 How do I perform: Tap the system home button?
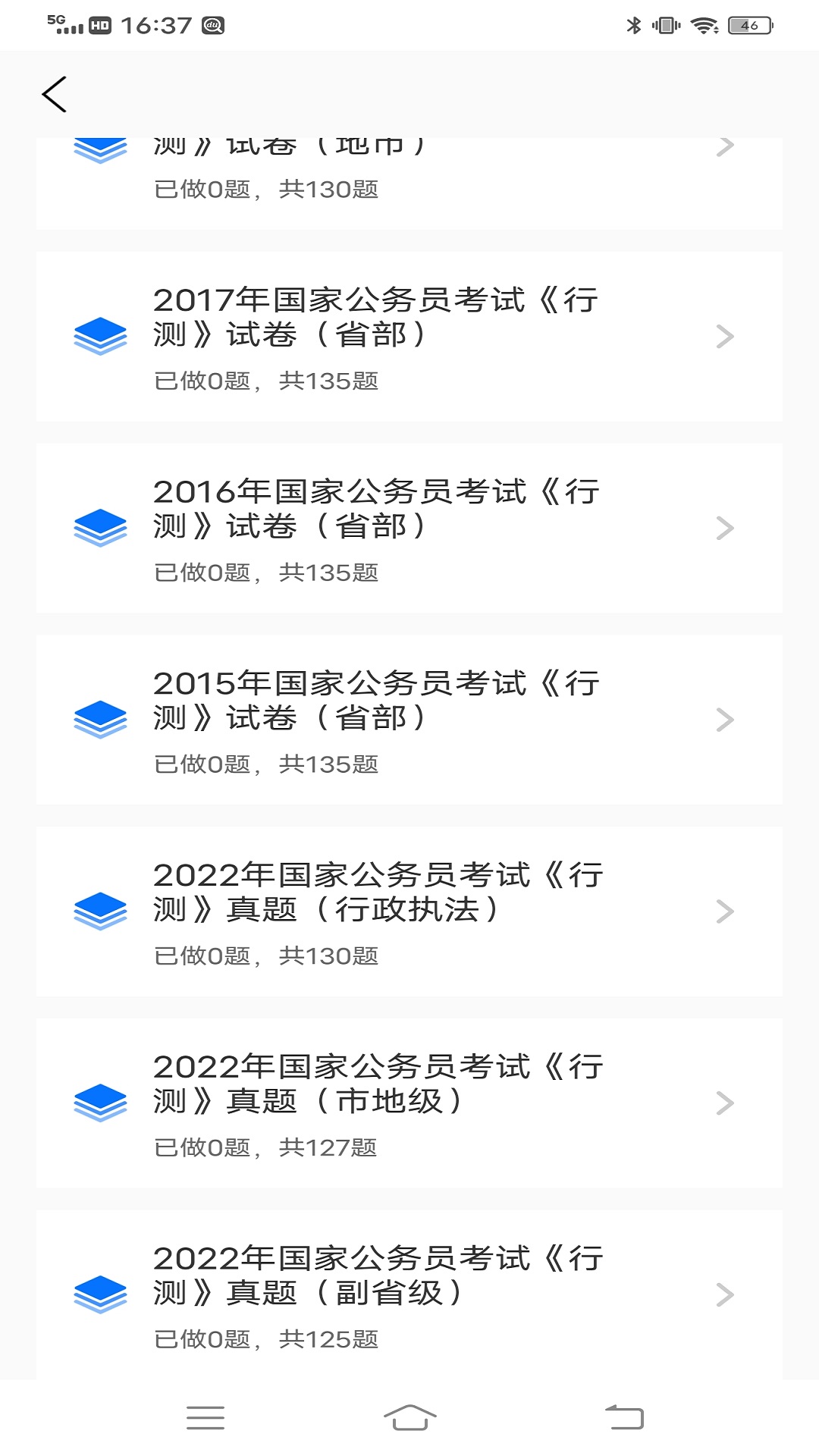pyautogui.click(x=409, y=1417)
